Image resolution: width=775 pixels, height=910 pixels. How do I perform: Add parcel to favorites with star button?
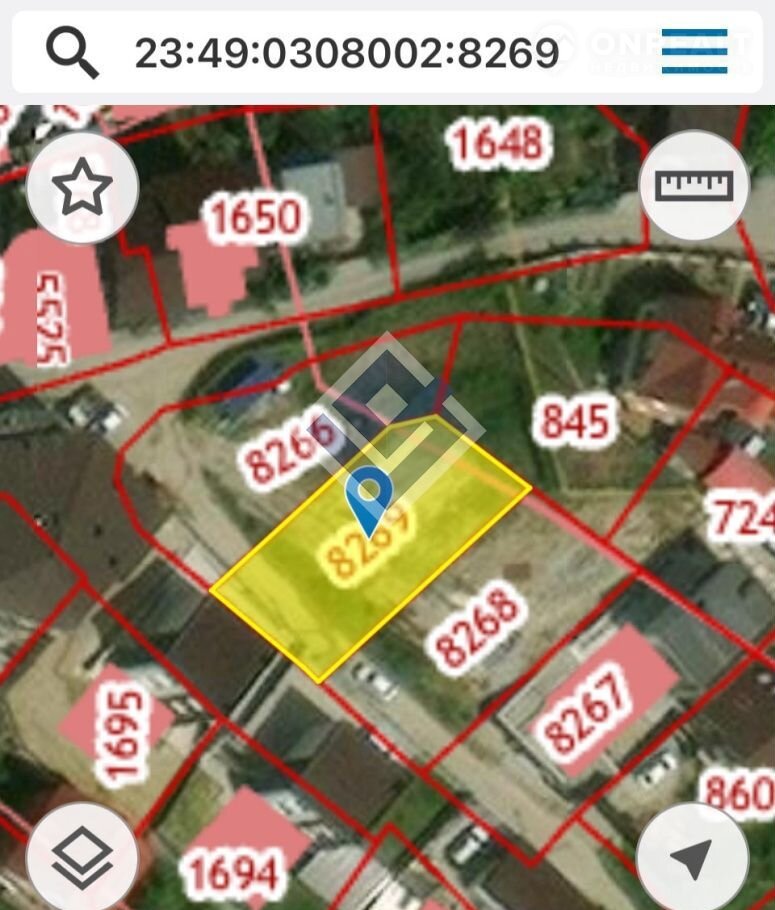click(82, 187)
